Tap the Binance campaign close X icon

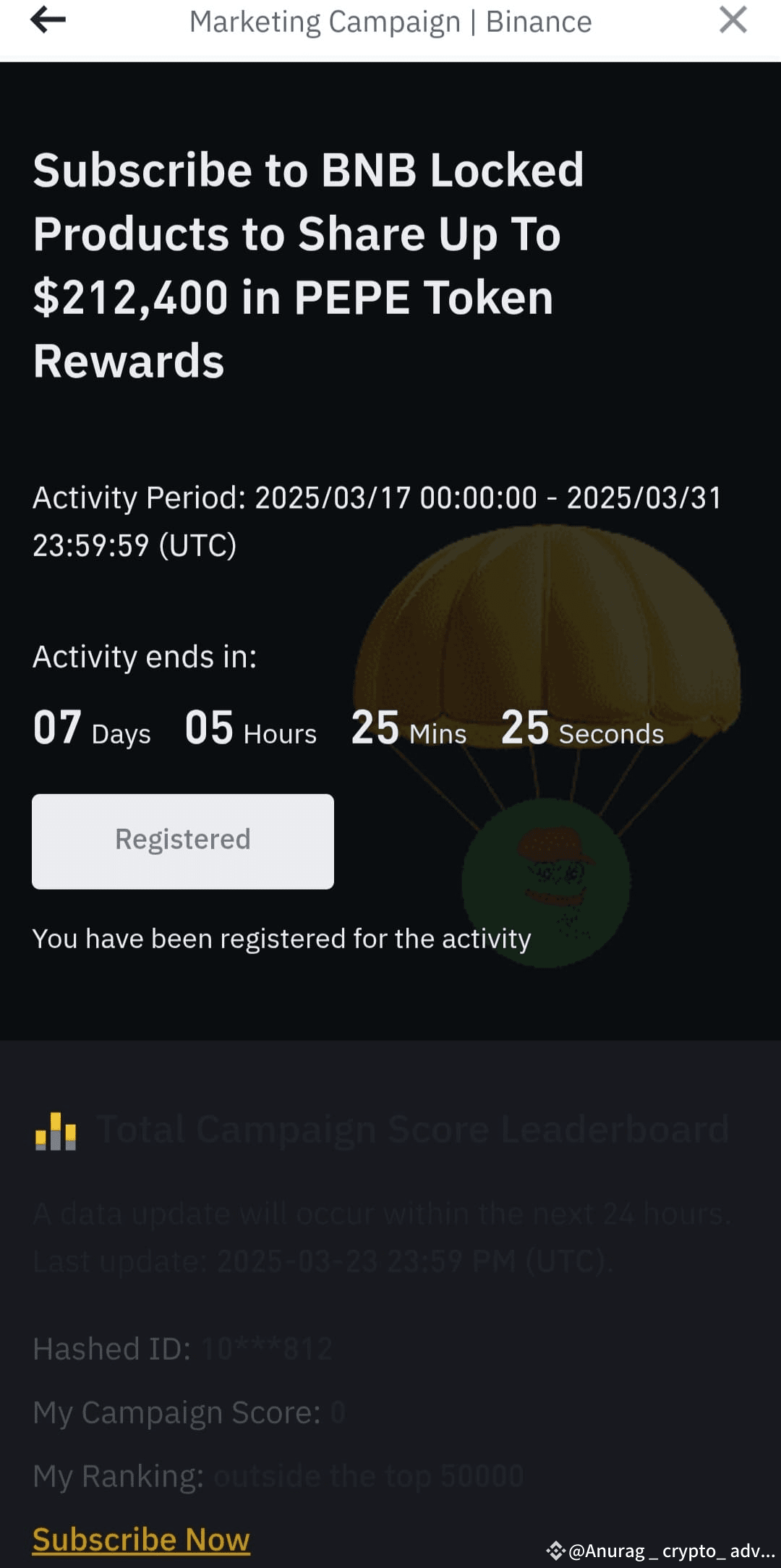click(733, 20)
